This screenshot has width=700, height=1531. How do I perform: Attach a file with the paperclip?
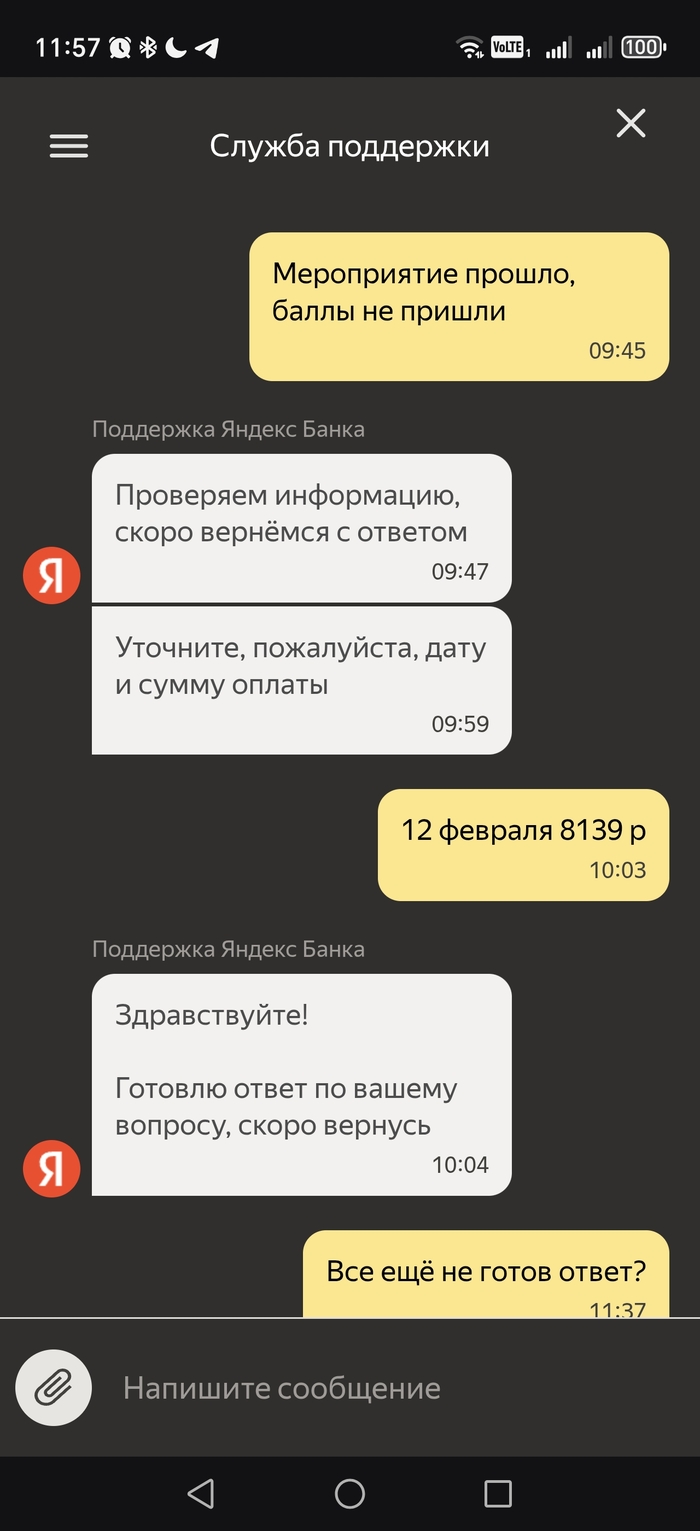coord(54,1388)
